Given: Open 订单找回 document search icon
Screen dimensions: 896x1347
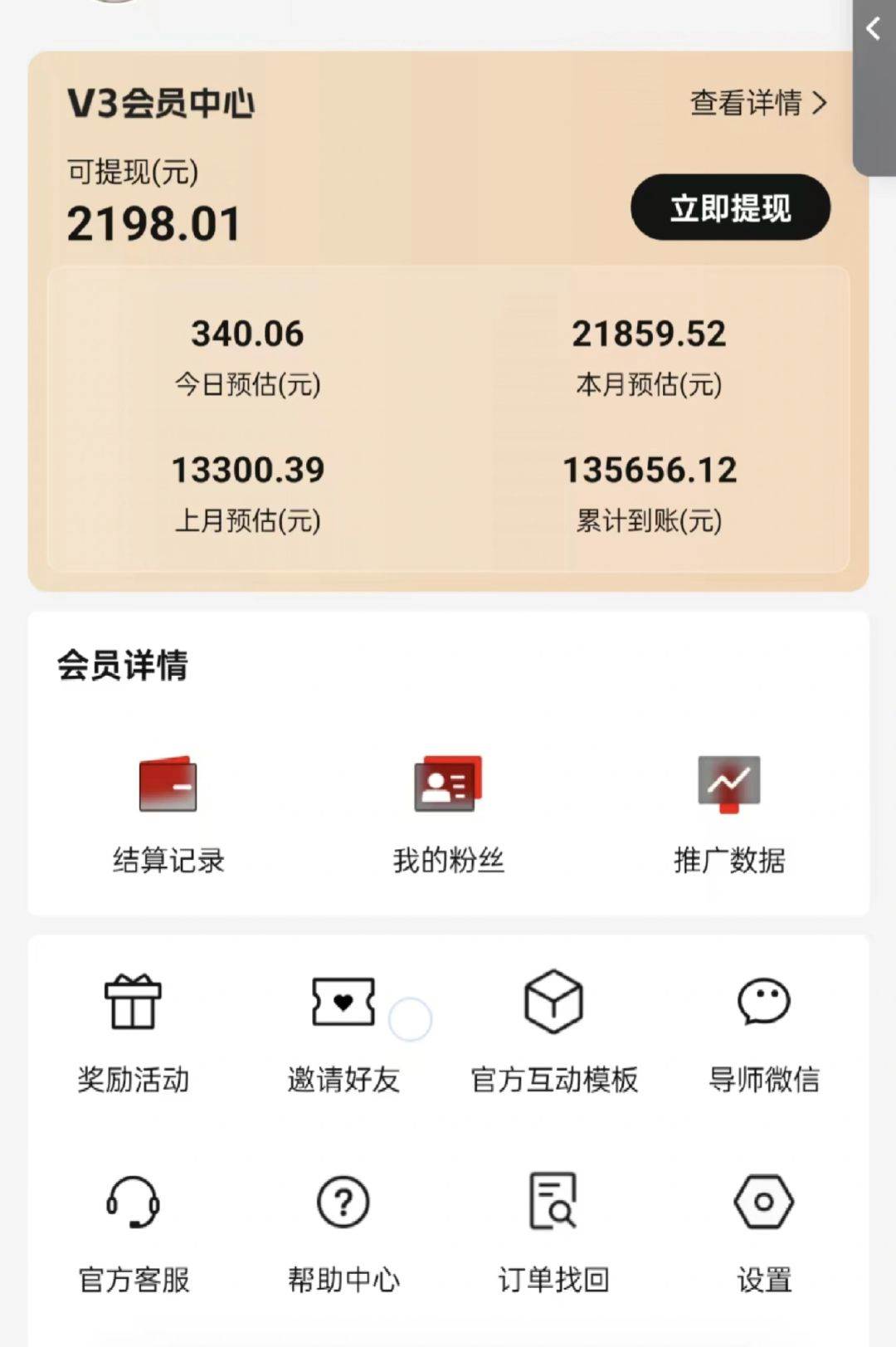Looking at the screenshot, I should tap(554, 1201).
